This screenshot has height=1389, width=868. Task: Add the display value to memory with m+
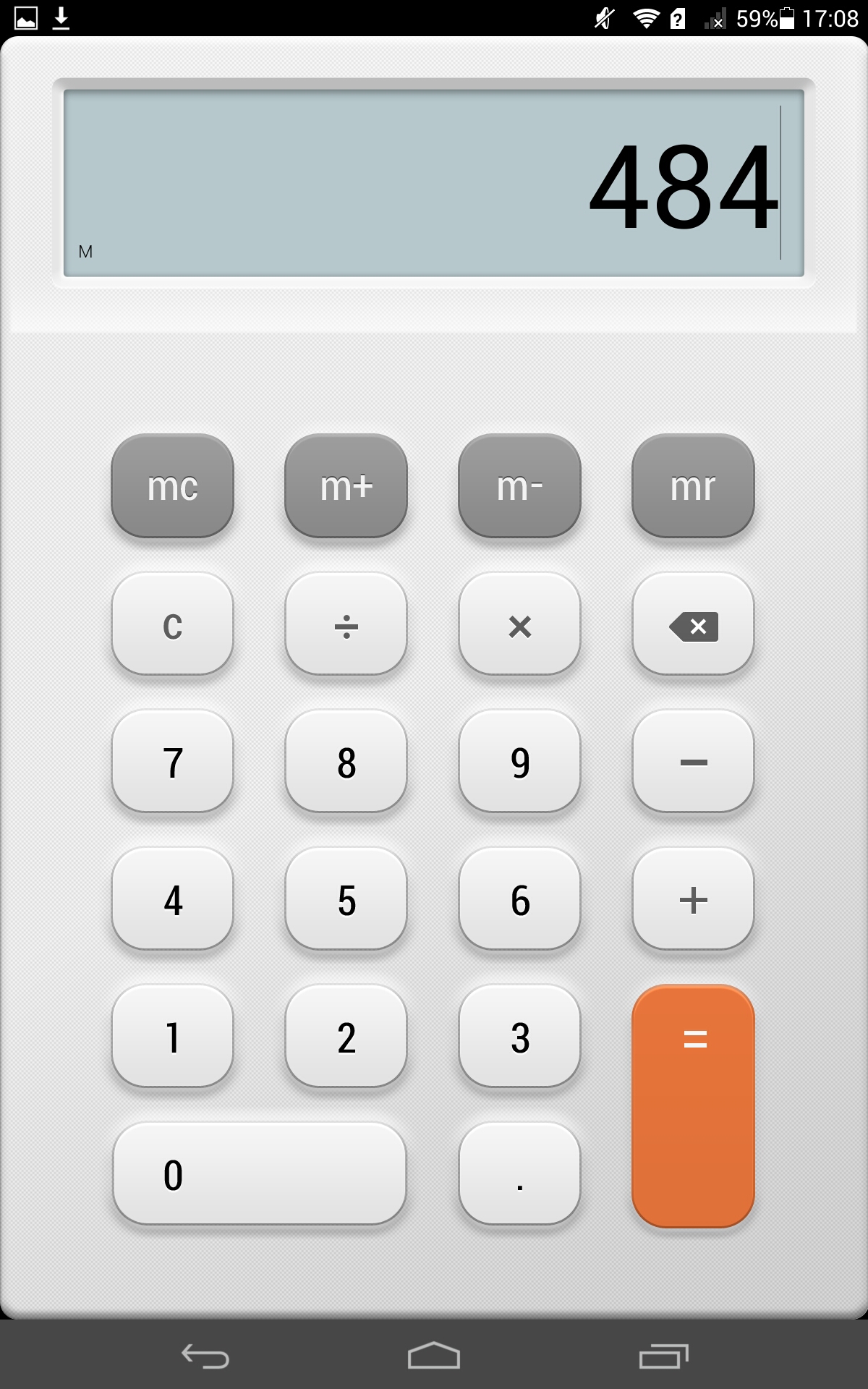point(346,485)
